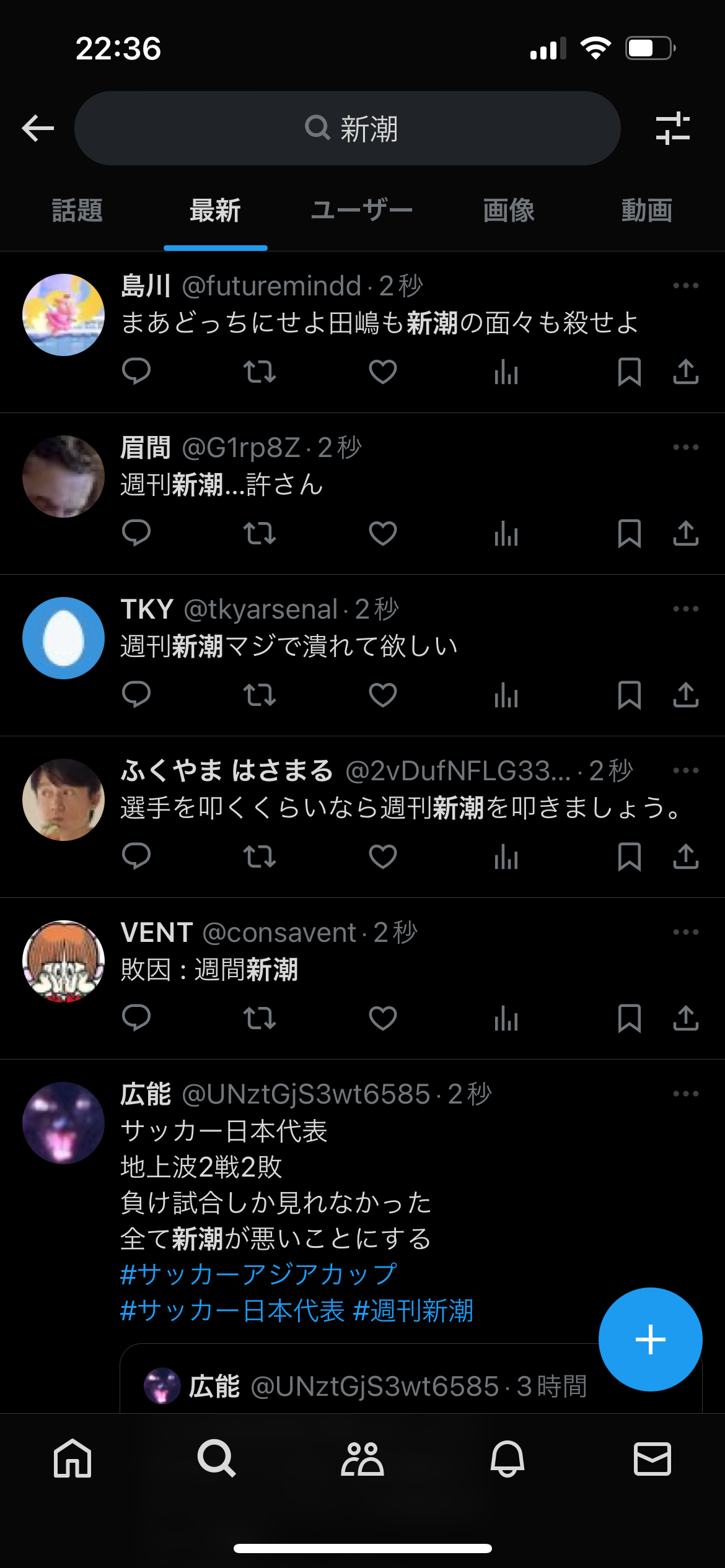Go back with the arrow icon

(x=38, y=128)
